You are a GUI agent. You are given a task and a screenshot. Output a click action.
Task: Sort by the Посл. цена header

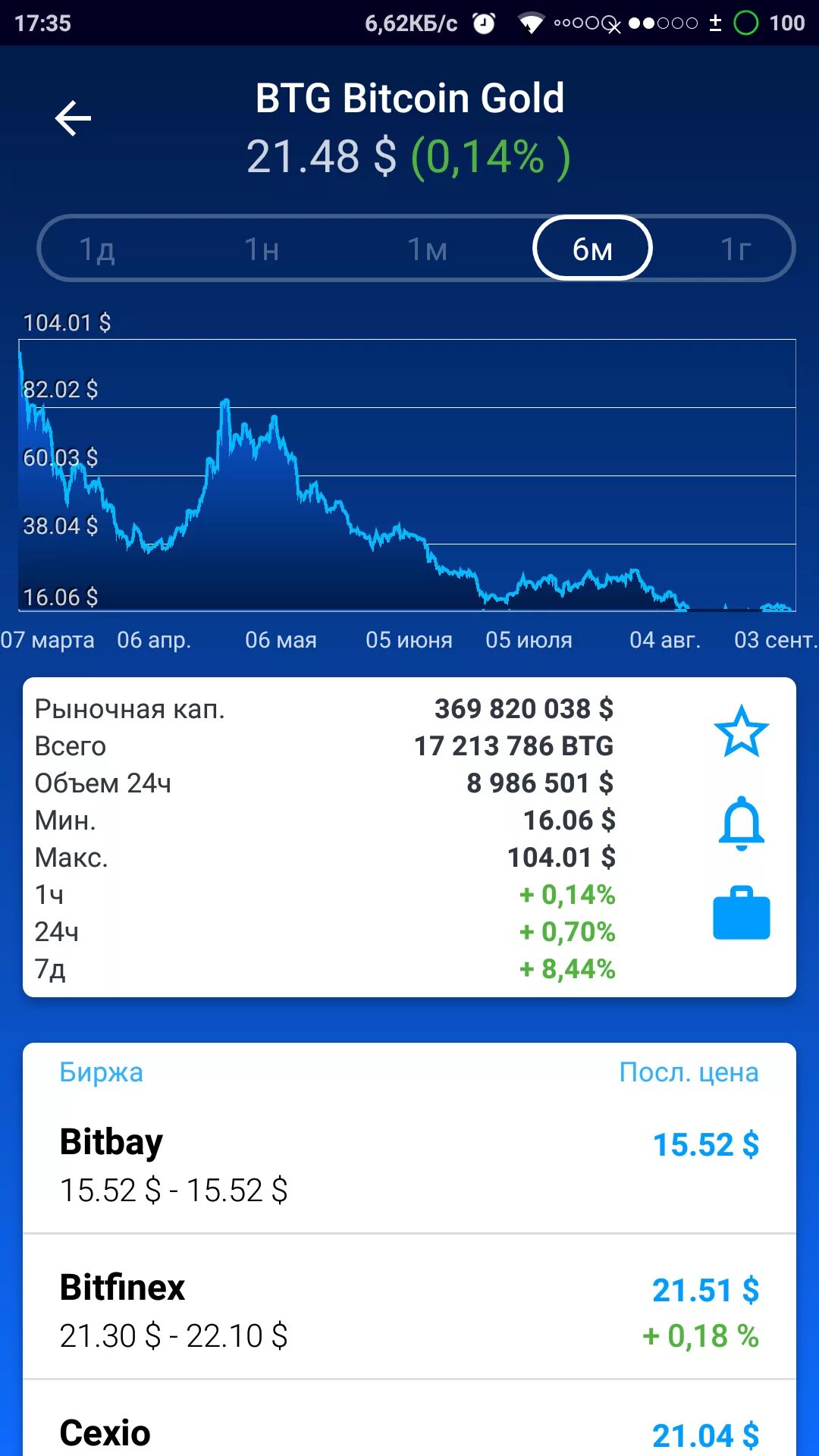click(689, 1072)
